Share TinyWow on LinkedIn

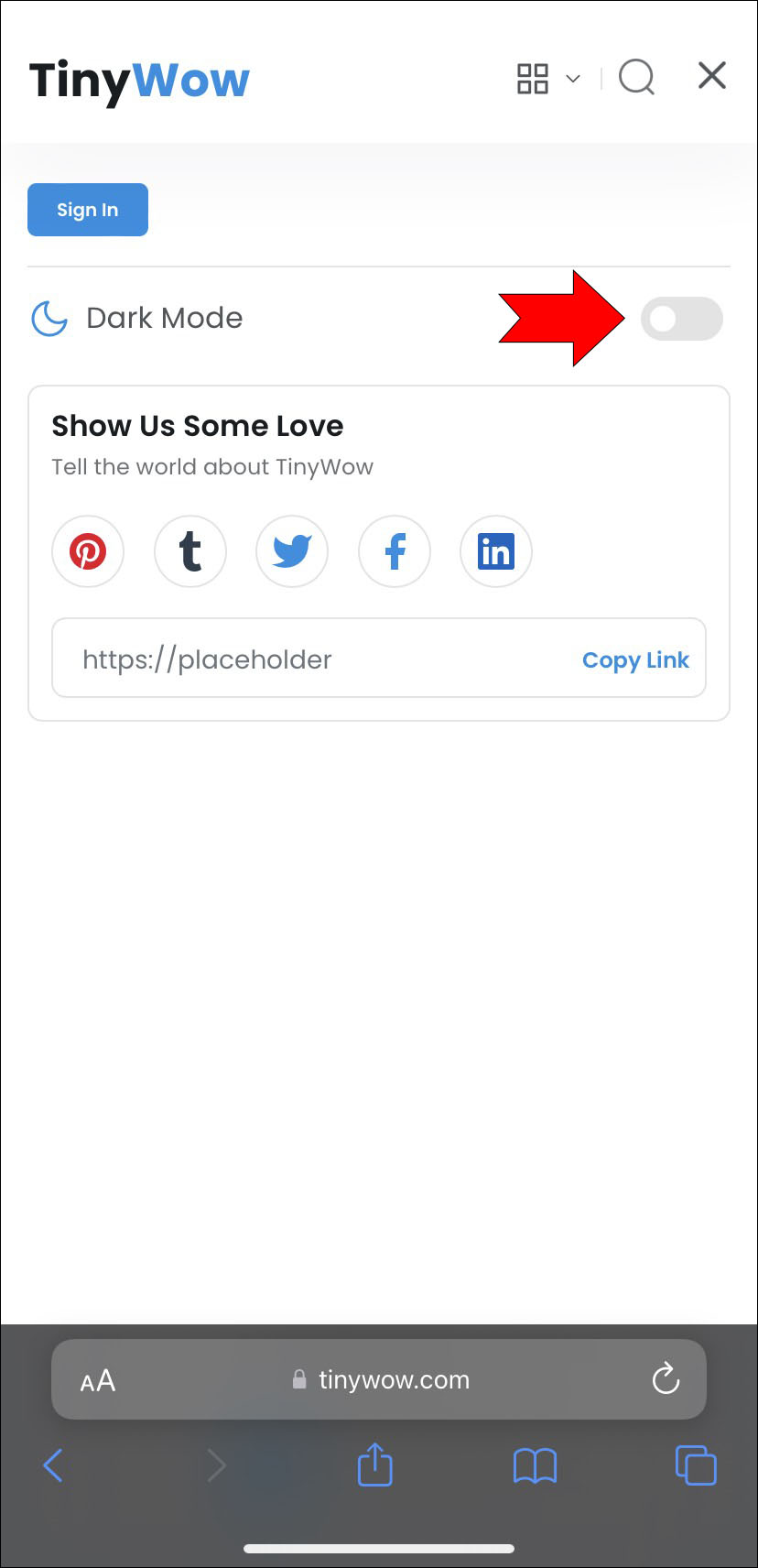point(496,551)
